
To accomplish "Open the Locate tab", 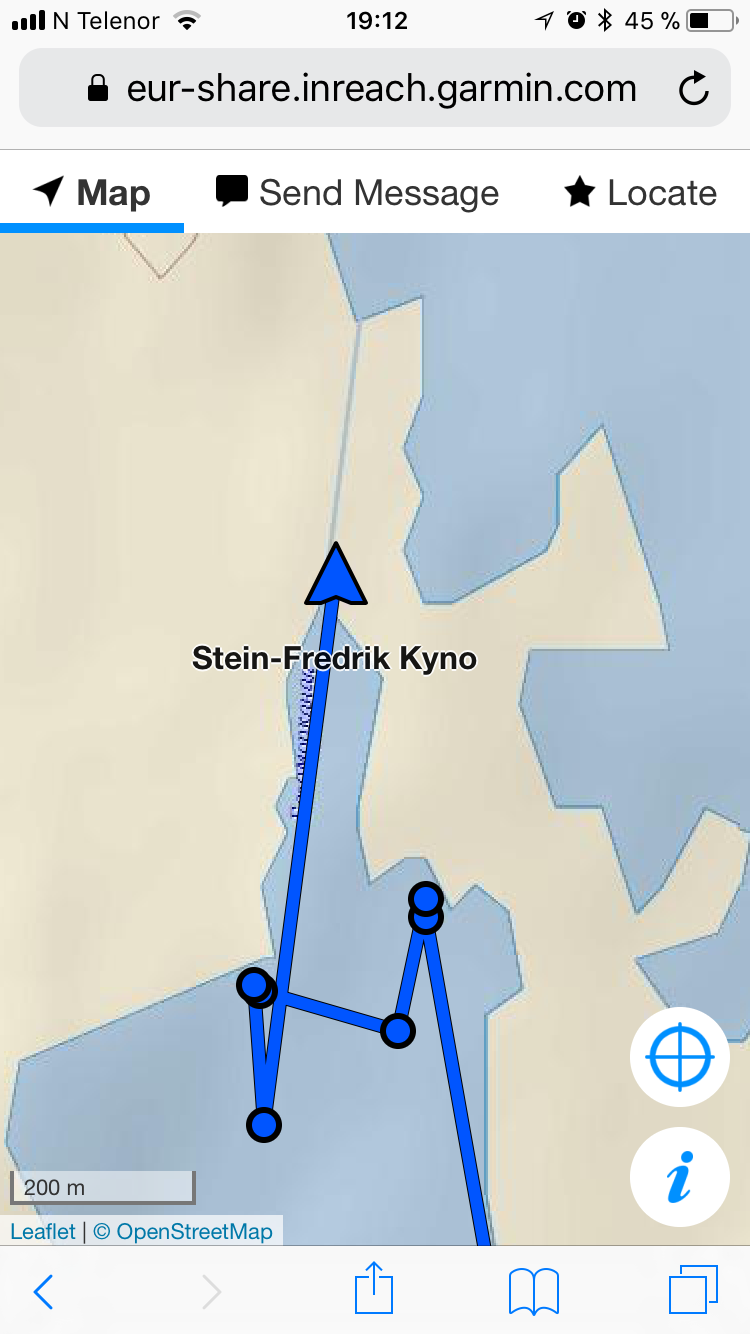I will (641, 192).
